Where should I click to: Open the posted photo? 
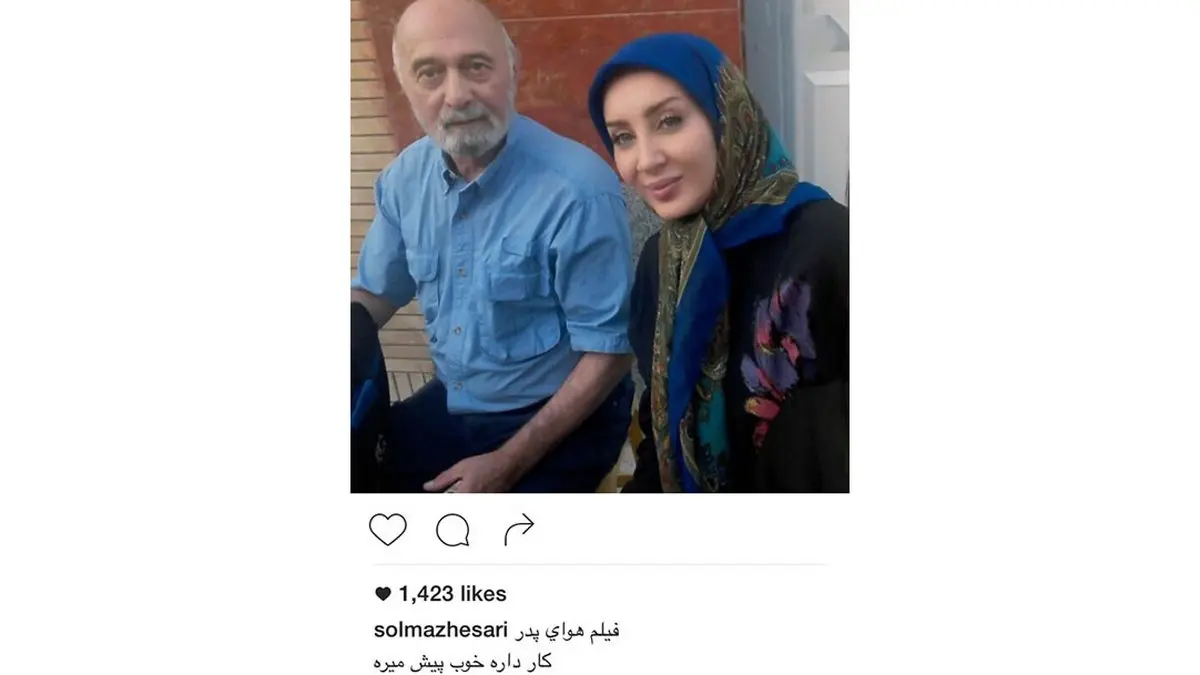click(x=599, y=246)
